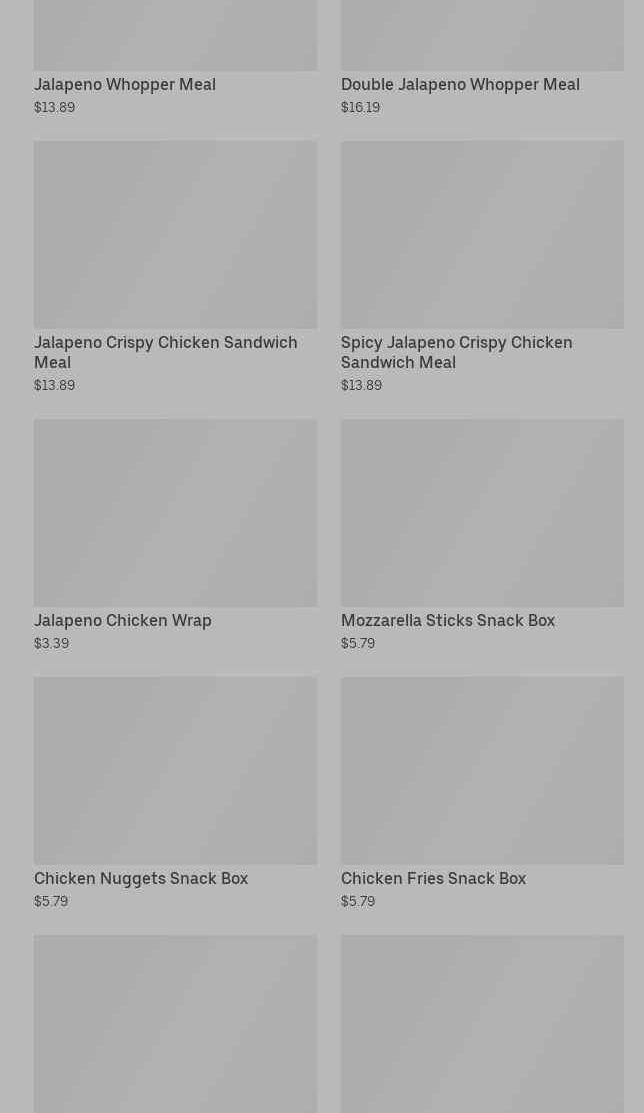This screenshot has height=1113, width=644.
Task: Select the Double Jalapeno Whopper Meal
Action: pos(482,58)
